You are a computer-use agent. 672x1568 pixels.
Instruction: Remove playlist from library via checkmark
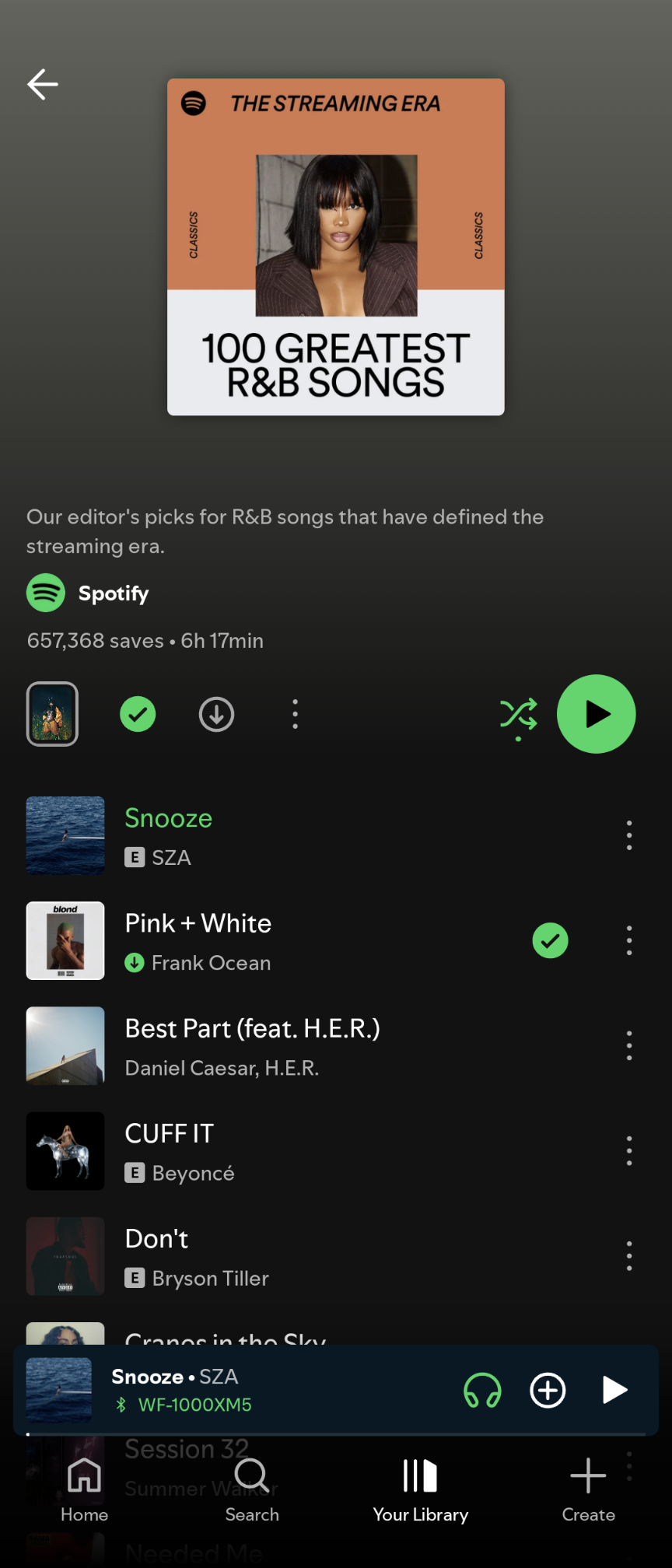pos(138,714)
